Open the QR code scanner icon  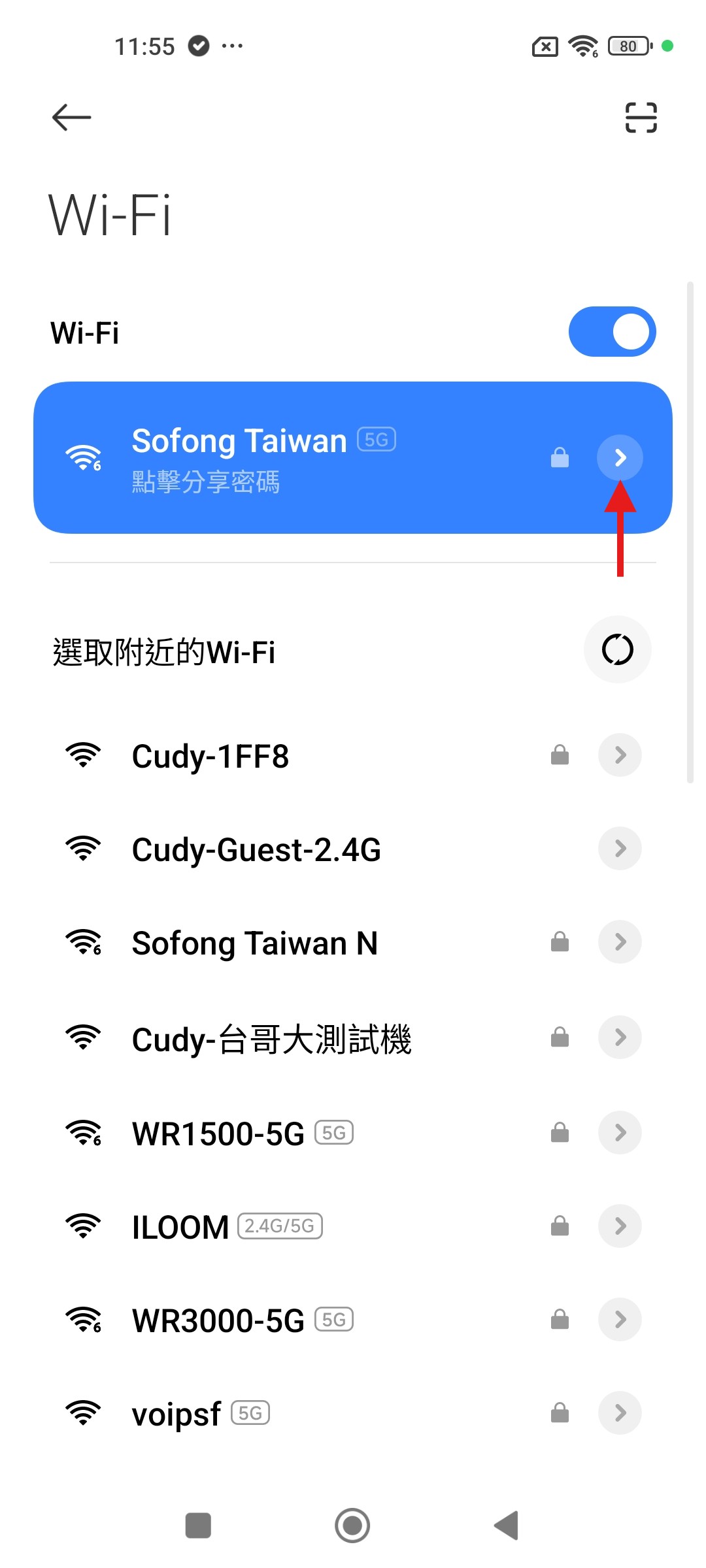[x=641, y=118]
